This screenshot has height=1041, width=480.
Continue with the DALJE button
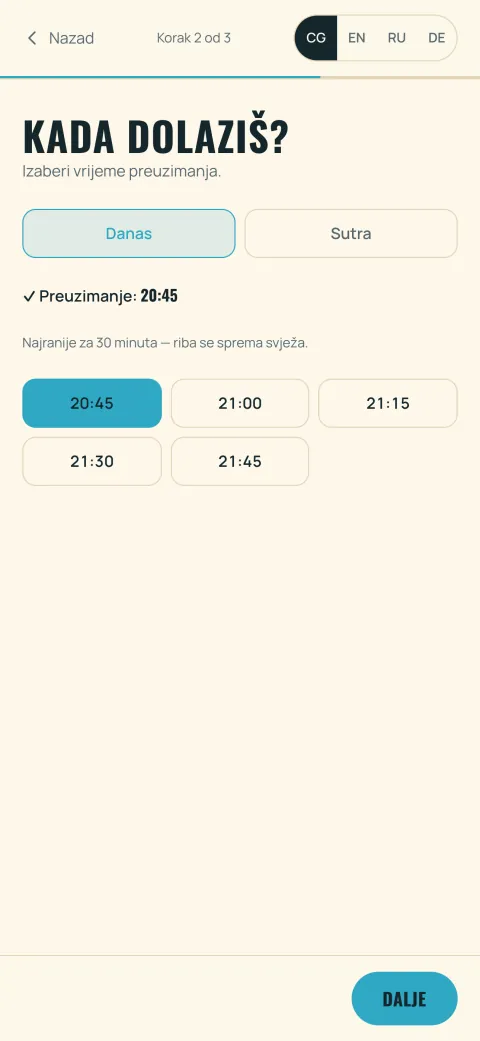[404, 999]
